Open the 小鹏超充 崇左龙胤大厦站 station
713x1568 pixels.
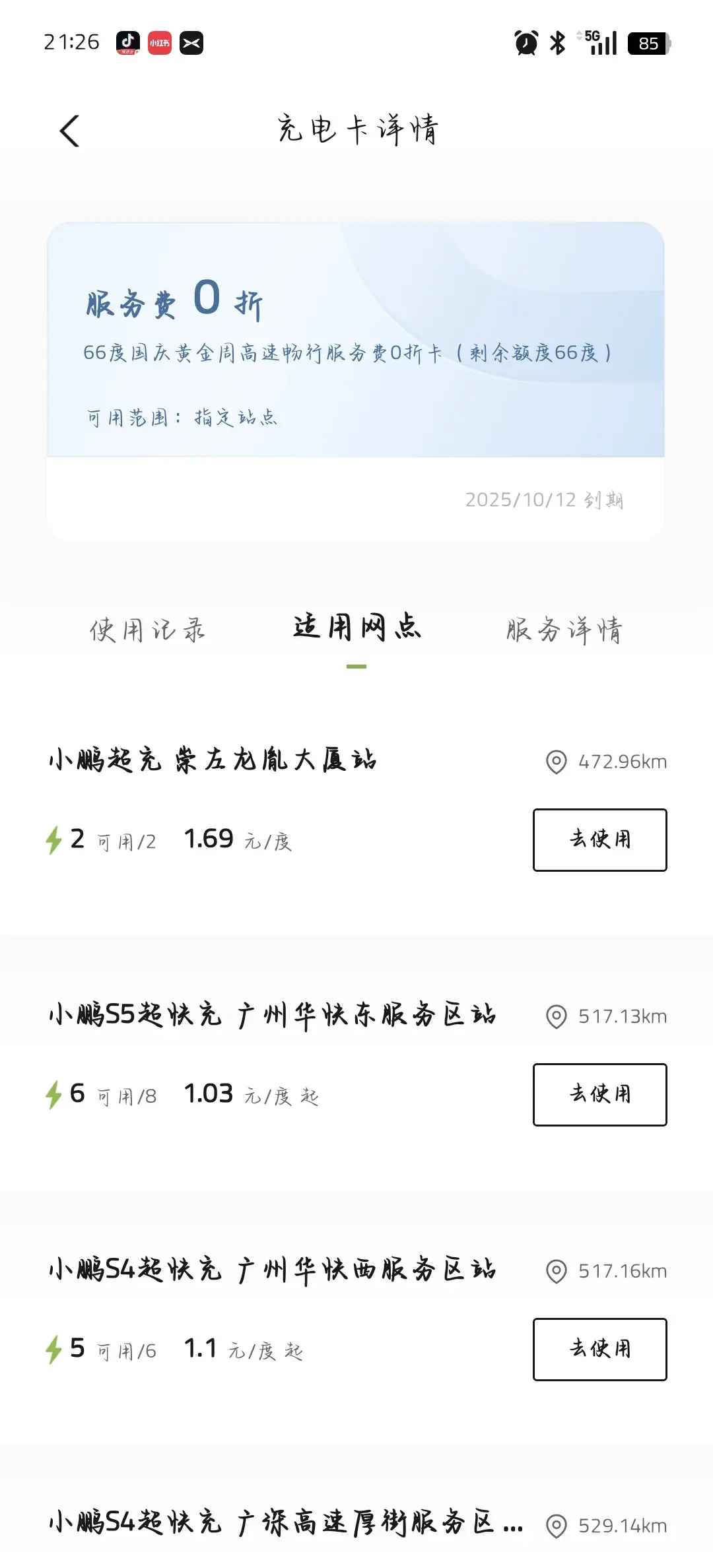click(x=213, y=760)
